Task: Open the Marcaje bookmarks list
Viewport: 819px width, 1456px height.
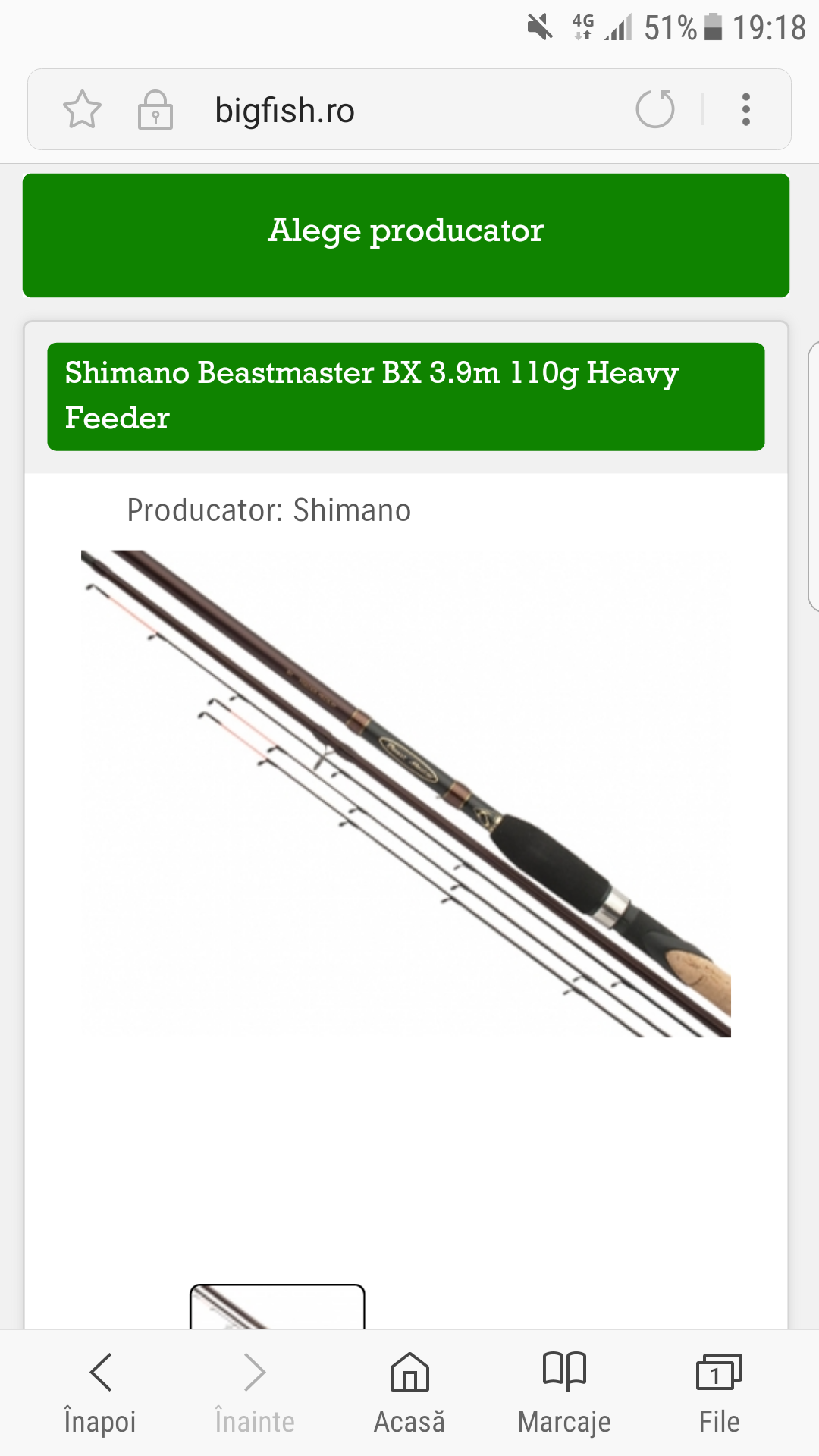Action: [564, 1392]
